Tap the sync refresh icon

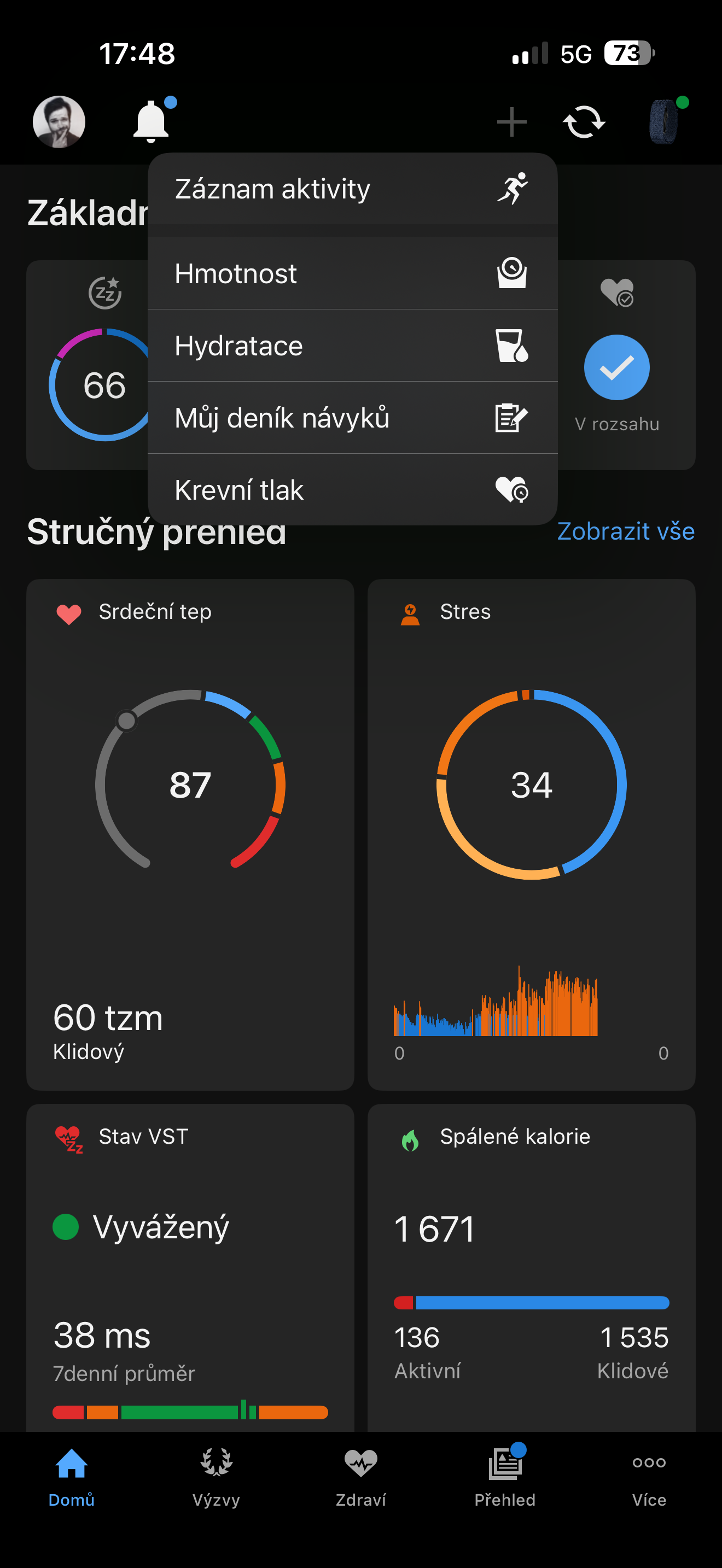(583, 122)
